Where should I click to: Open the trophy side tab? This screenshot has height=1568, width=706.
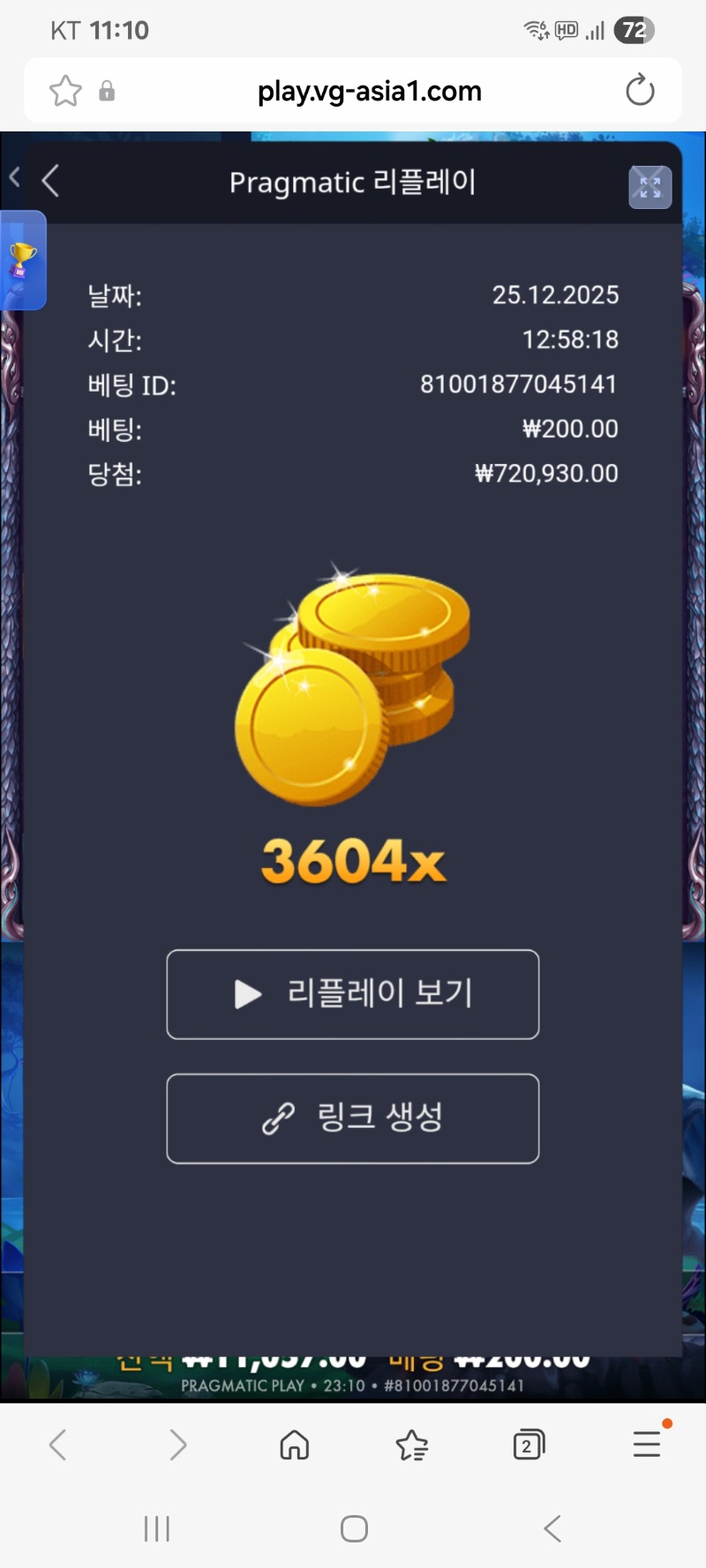[22, 260]
